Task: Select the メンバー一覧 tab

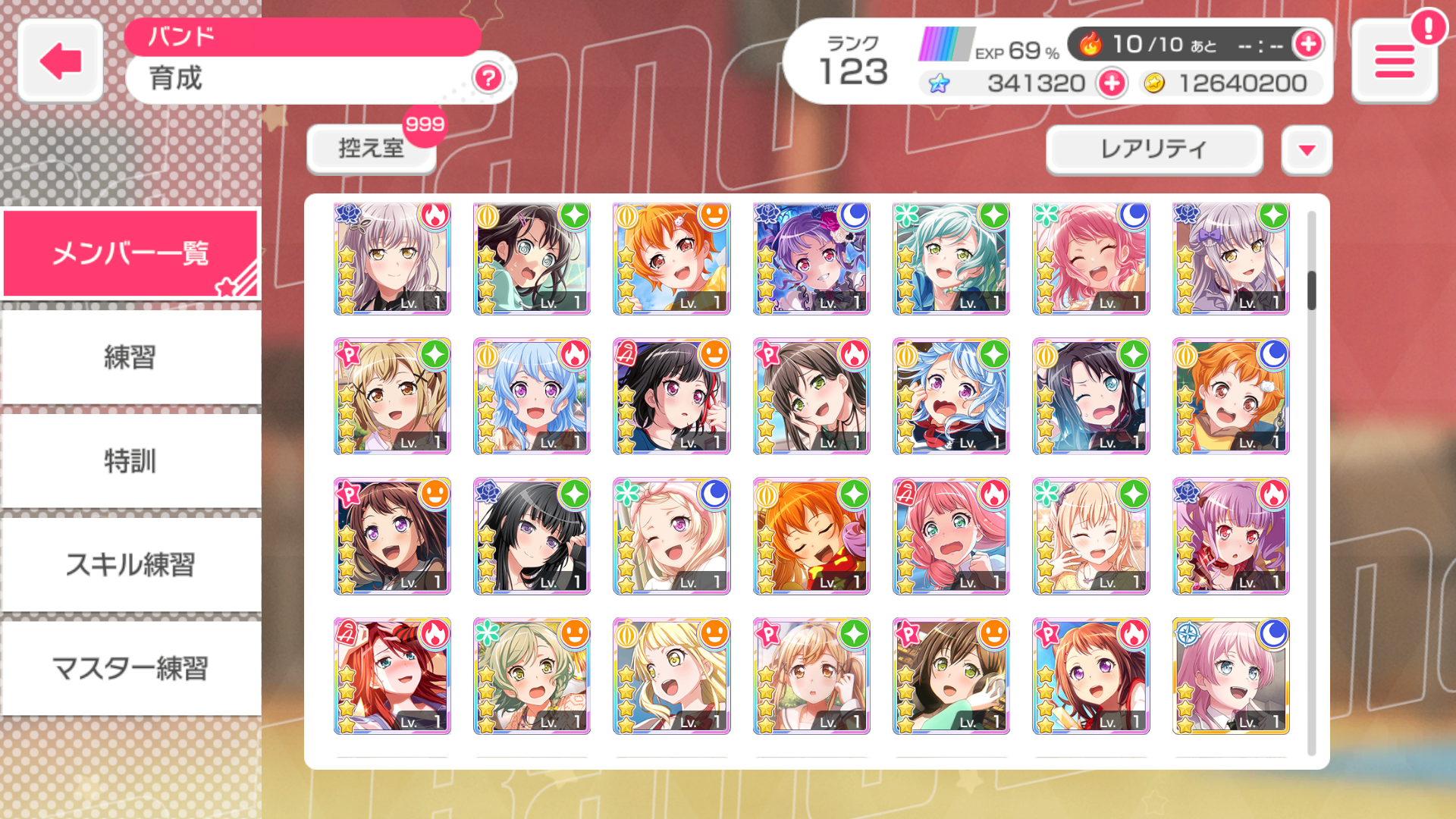Action: coord(130,253)
